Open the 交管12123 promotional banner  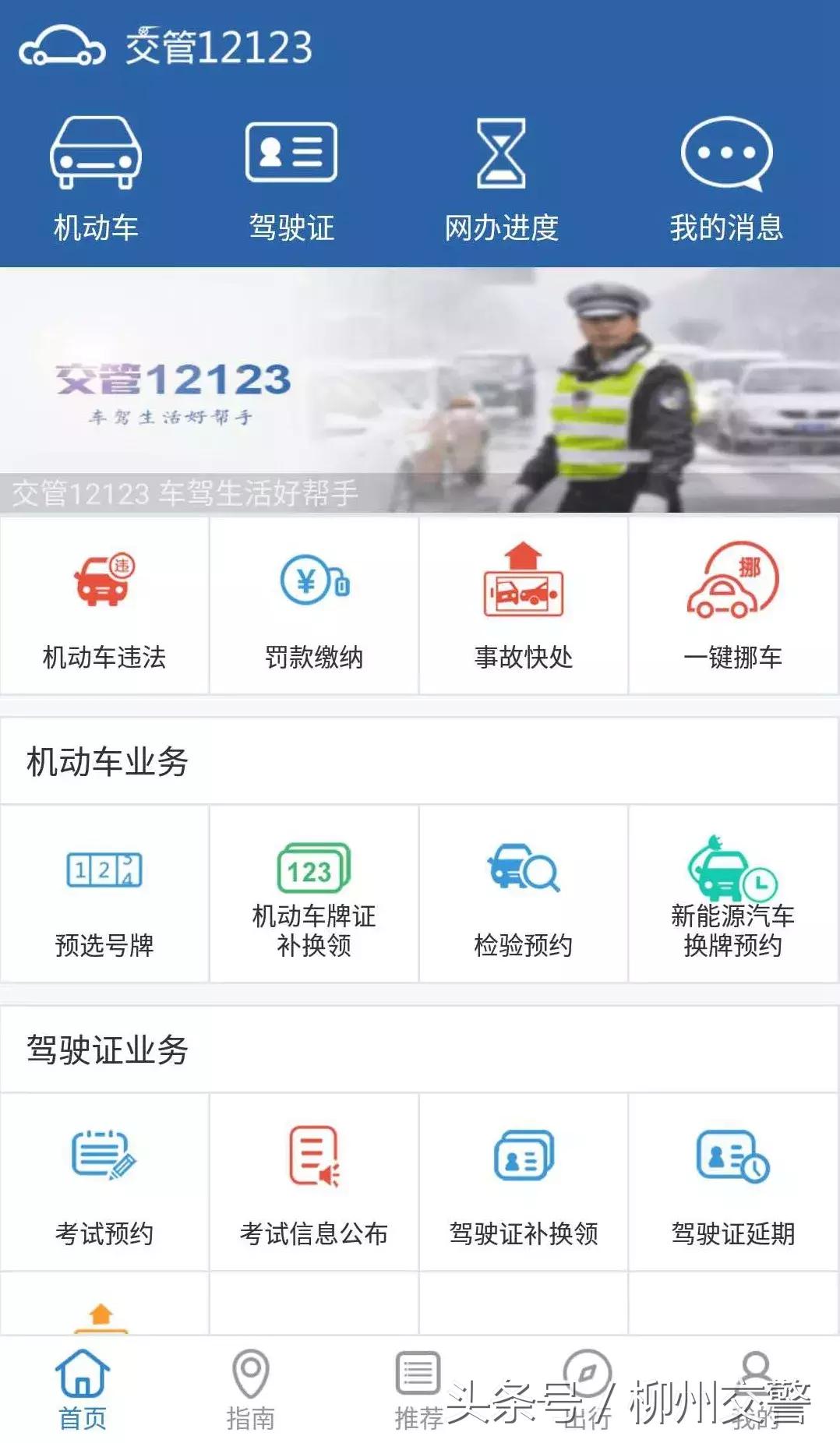[420, 386]
